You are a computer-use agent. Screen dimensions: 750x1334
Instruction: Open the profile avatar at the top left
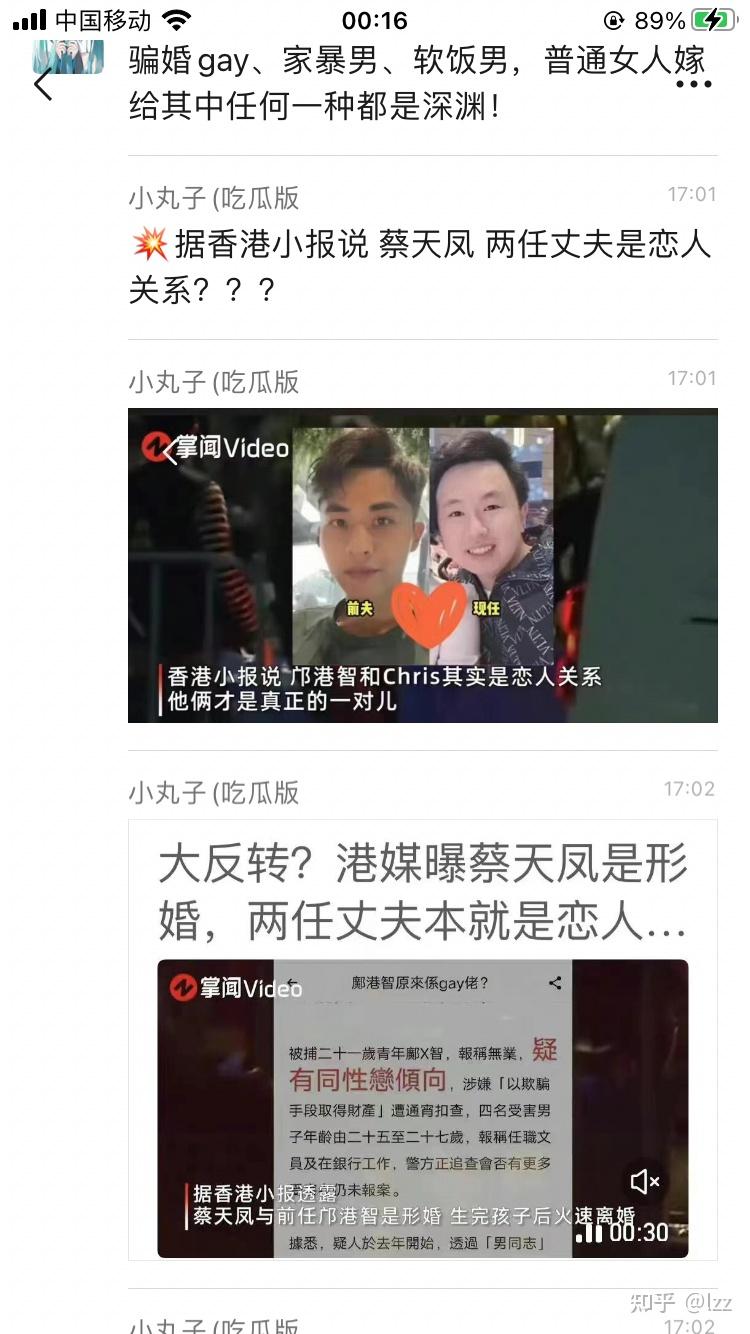(x=68, y=57)
